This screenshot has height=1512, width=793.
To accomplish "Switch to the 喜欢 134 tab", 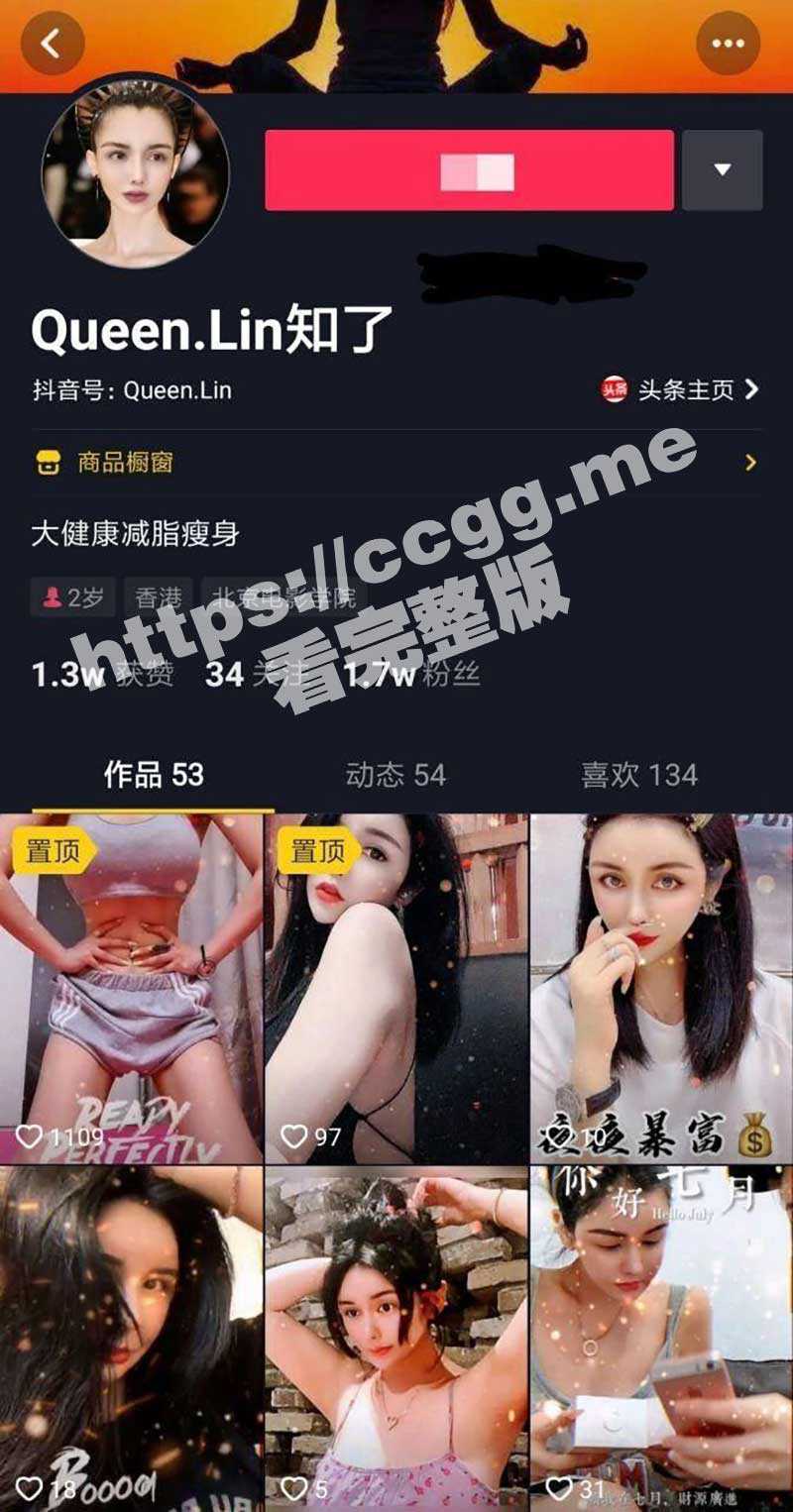I will [639, 775].
